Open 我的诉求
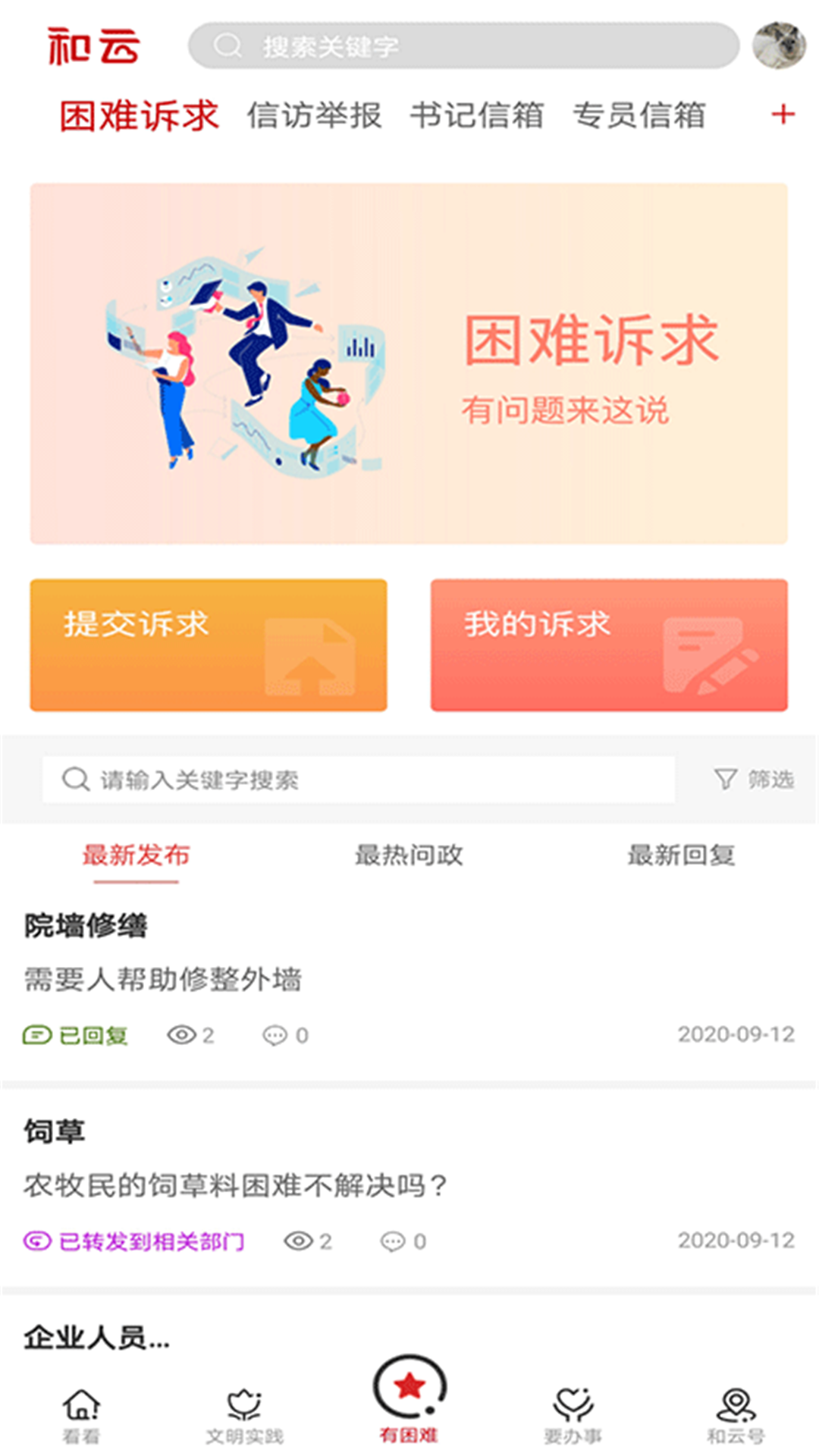 click(x=609, y=645)
